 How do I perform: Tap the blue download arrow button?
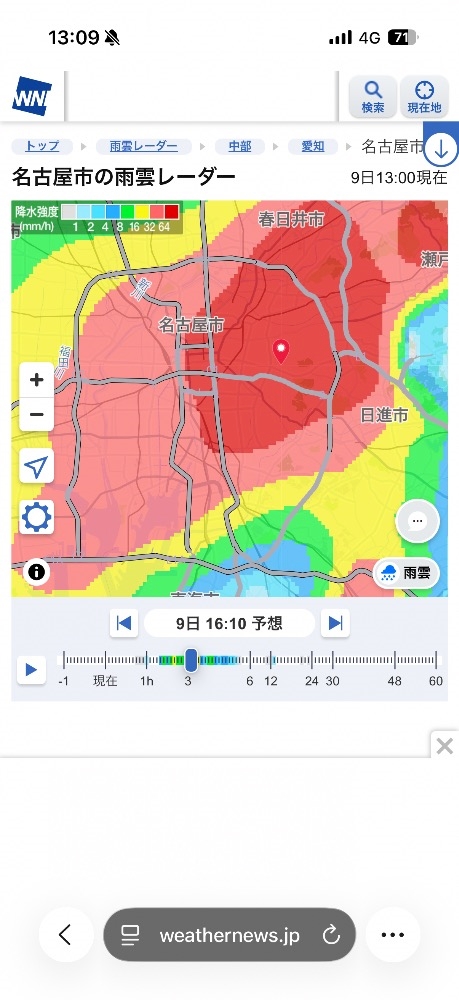[x=441, y=151]
